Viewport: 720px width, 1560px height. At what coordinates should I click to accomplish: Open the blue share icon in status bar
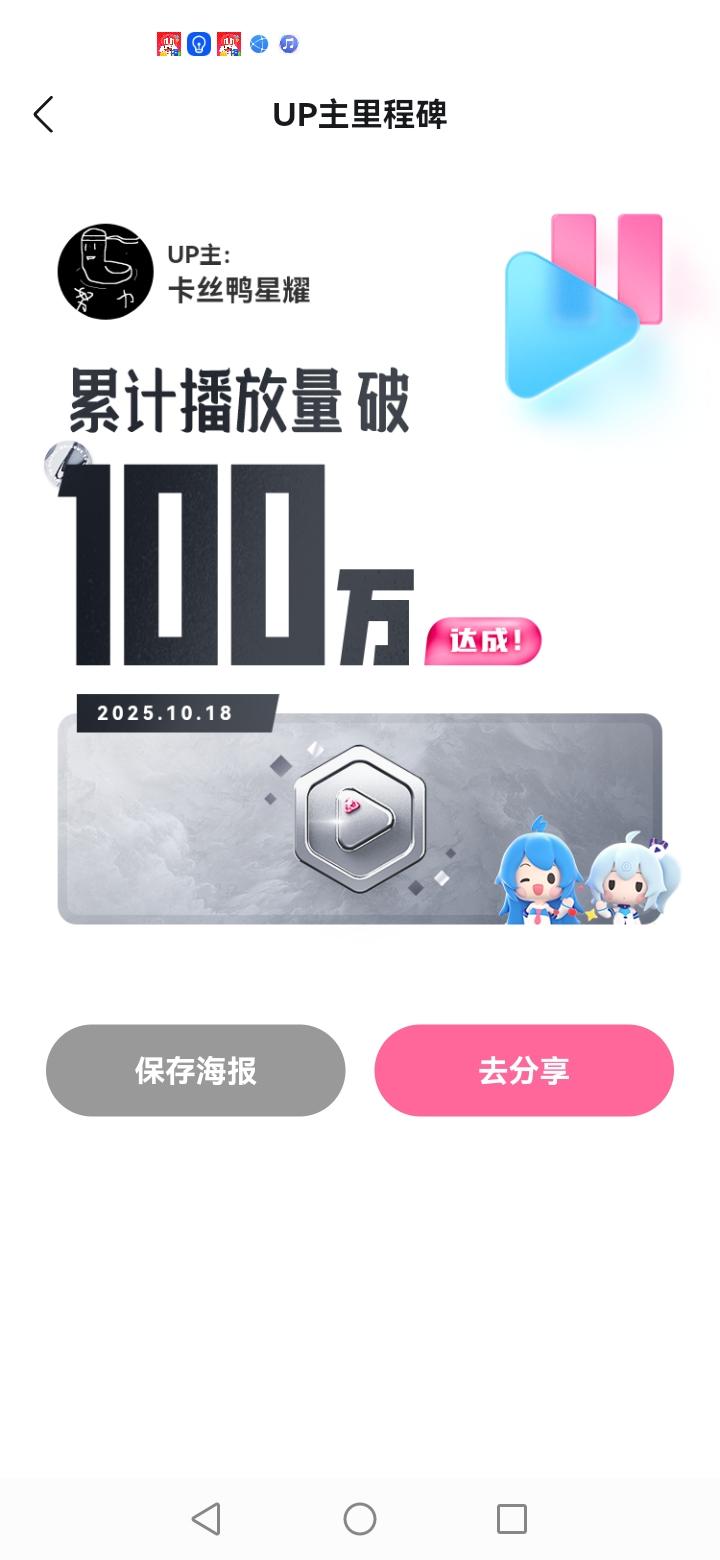click(x=258, y=44)
